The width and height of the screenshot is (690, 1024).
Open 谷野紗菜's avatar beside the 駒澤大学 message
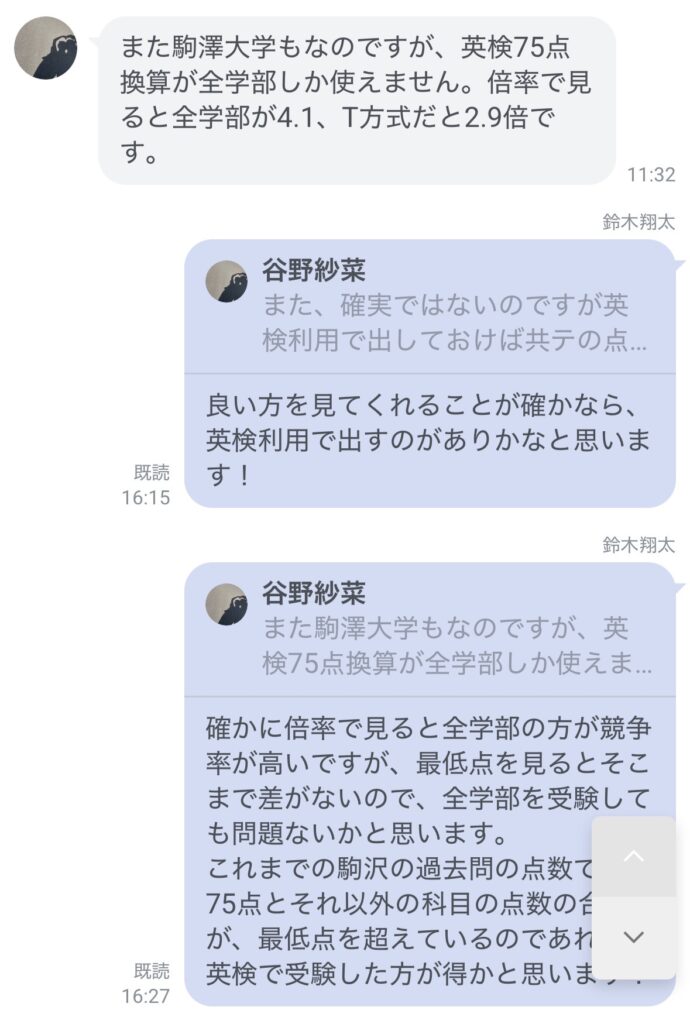(x=46, y=48)
